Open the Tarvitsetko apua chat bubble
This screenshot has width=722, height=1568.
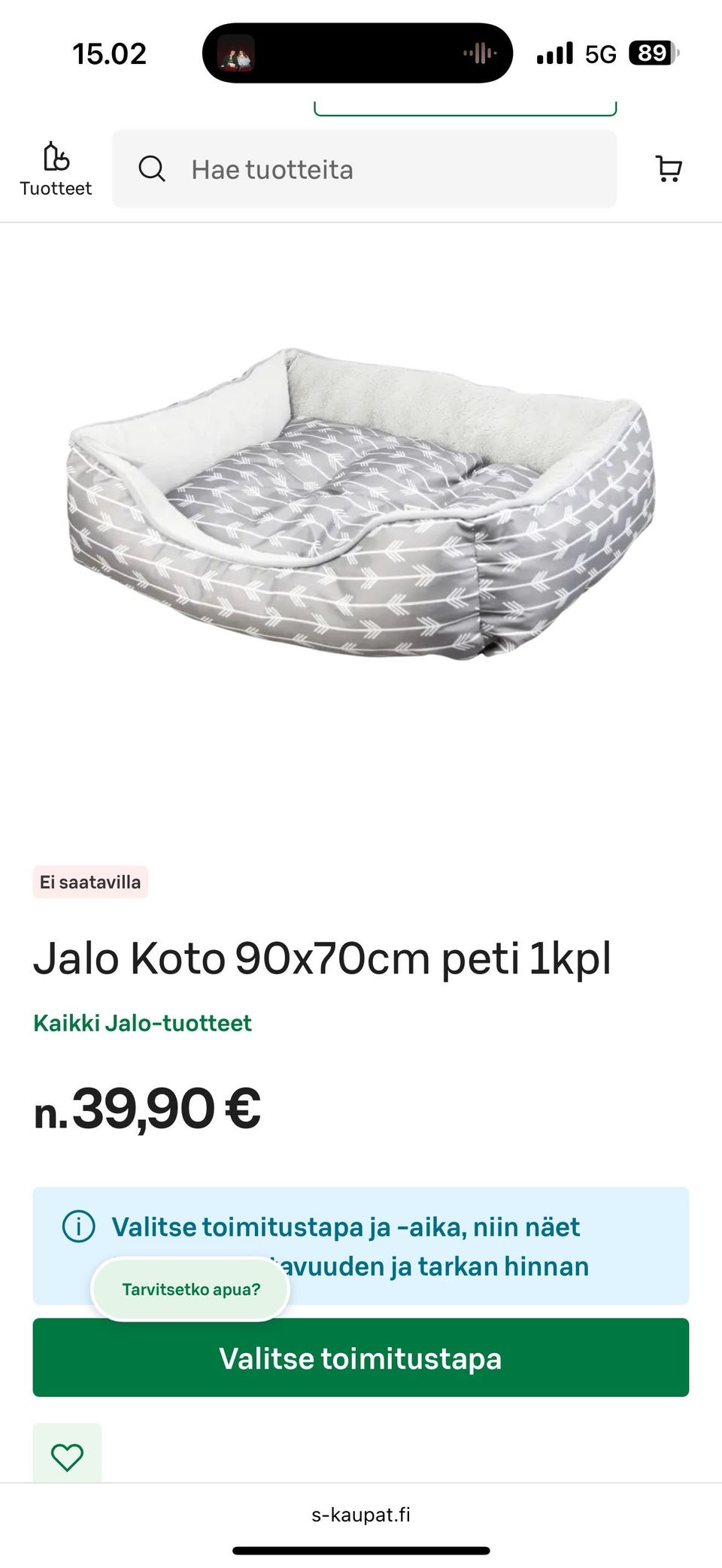point(190,1288)
